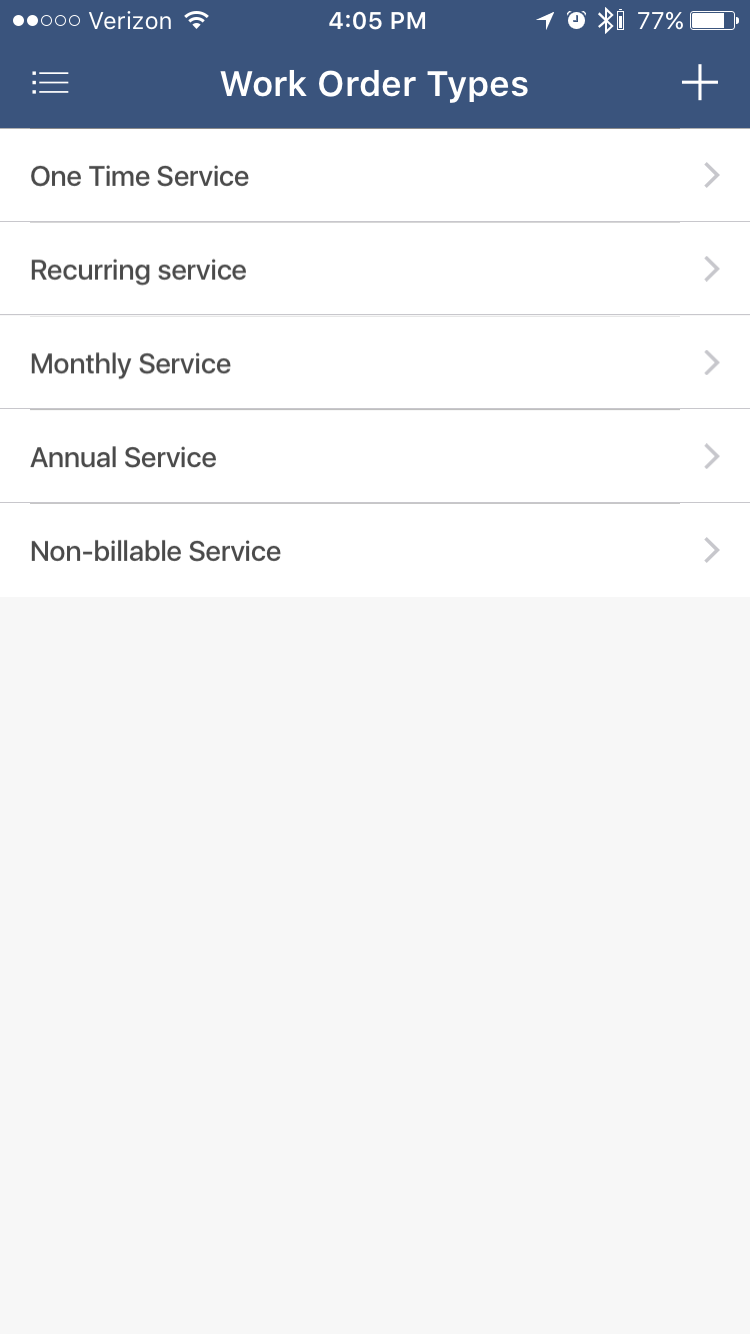
Task: Open the side menu button
Action: click(x=50, y=83)
